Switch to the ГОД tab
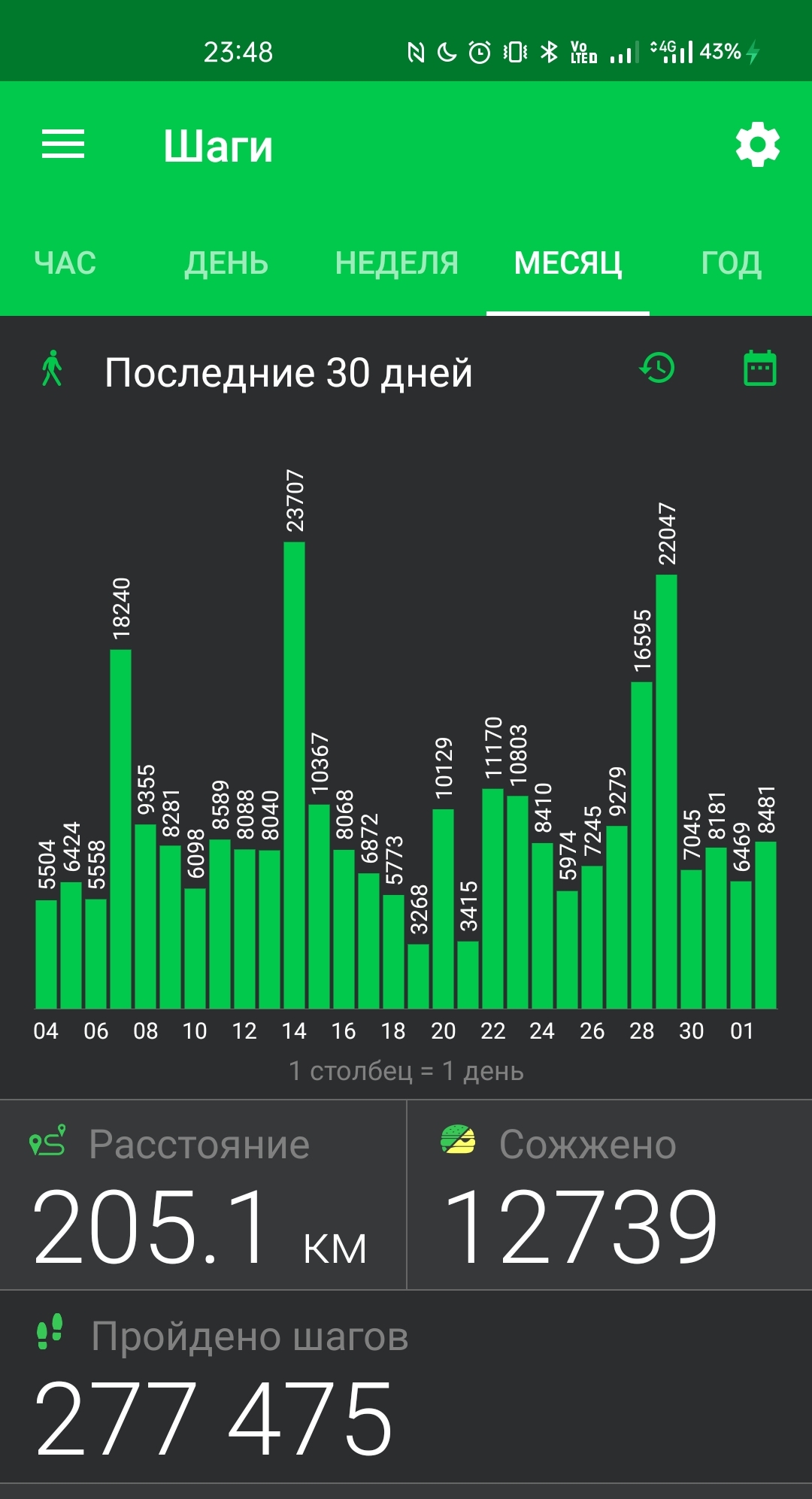 (732, 263)
